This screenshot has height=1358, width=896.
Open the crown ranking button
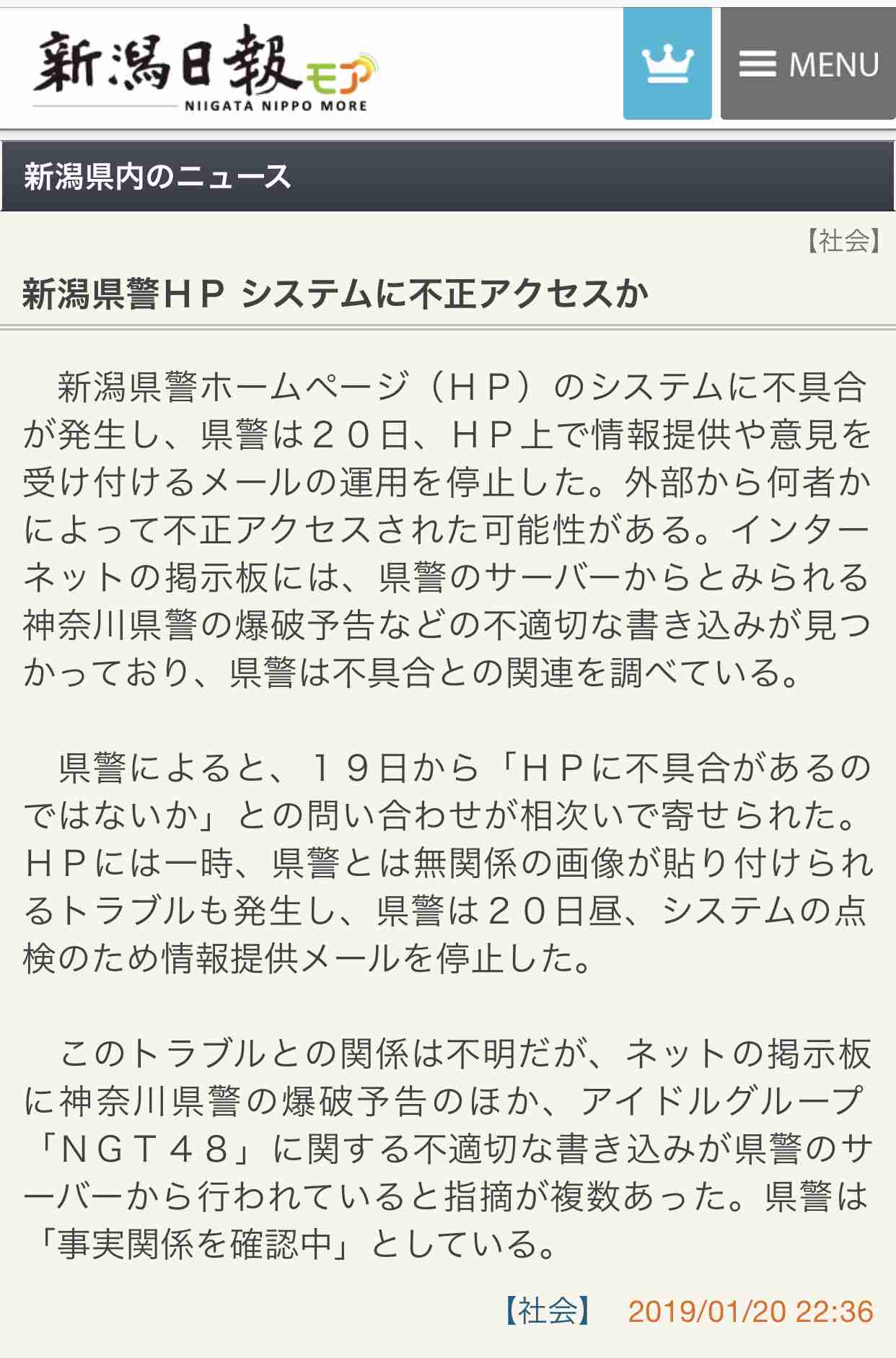[x=667, y=63]
